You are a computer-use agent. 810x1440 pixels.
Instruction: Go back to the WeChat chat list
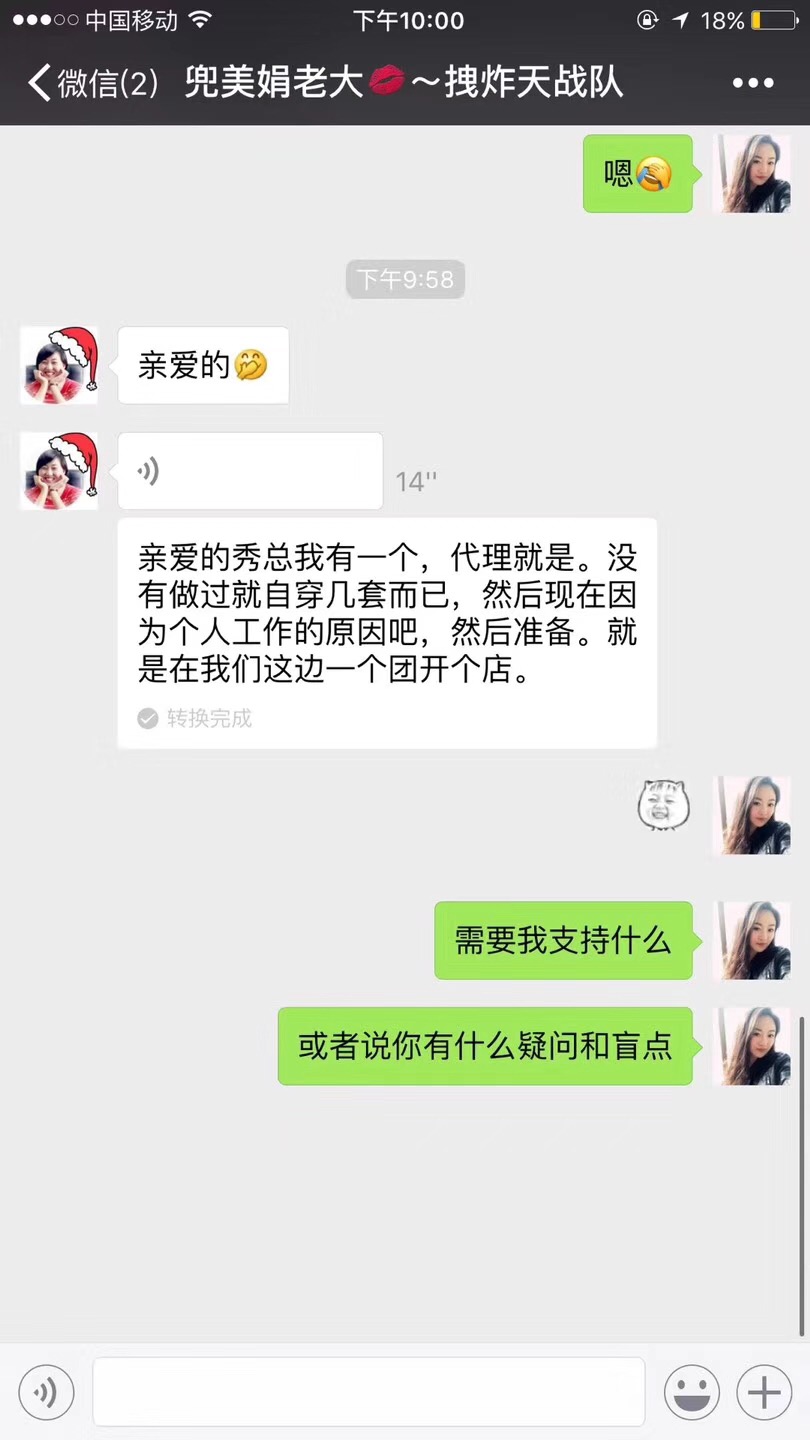92,82
